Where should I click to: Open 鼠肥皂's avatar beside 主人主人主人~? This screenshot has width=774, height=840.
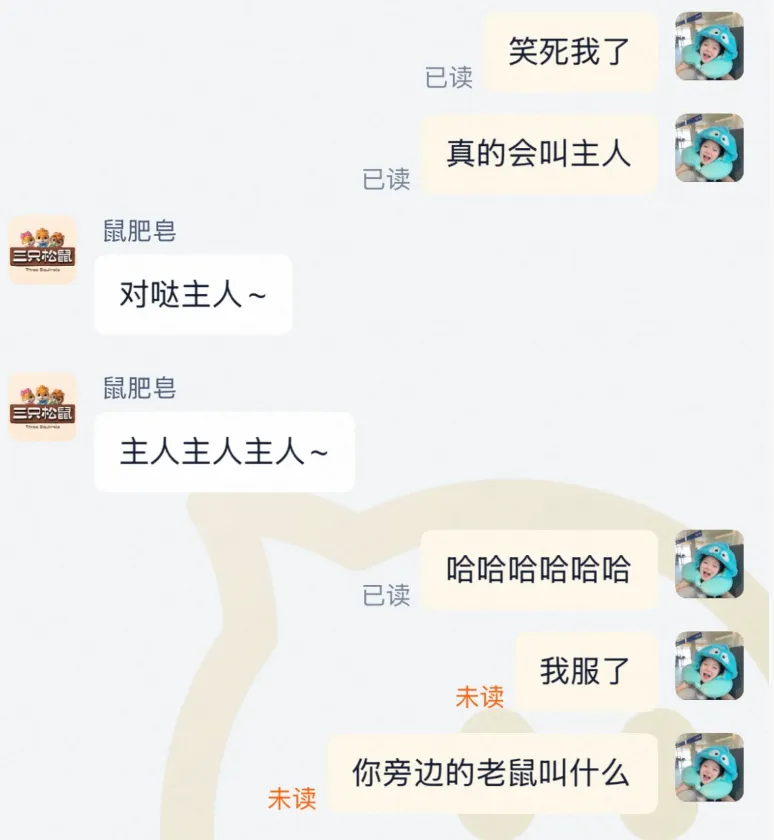[43, 407]
